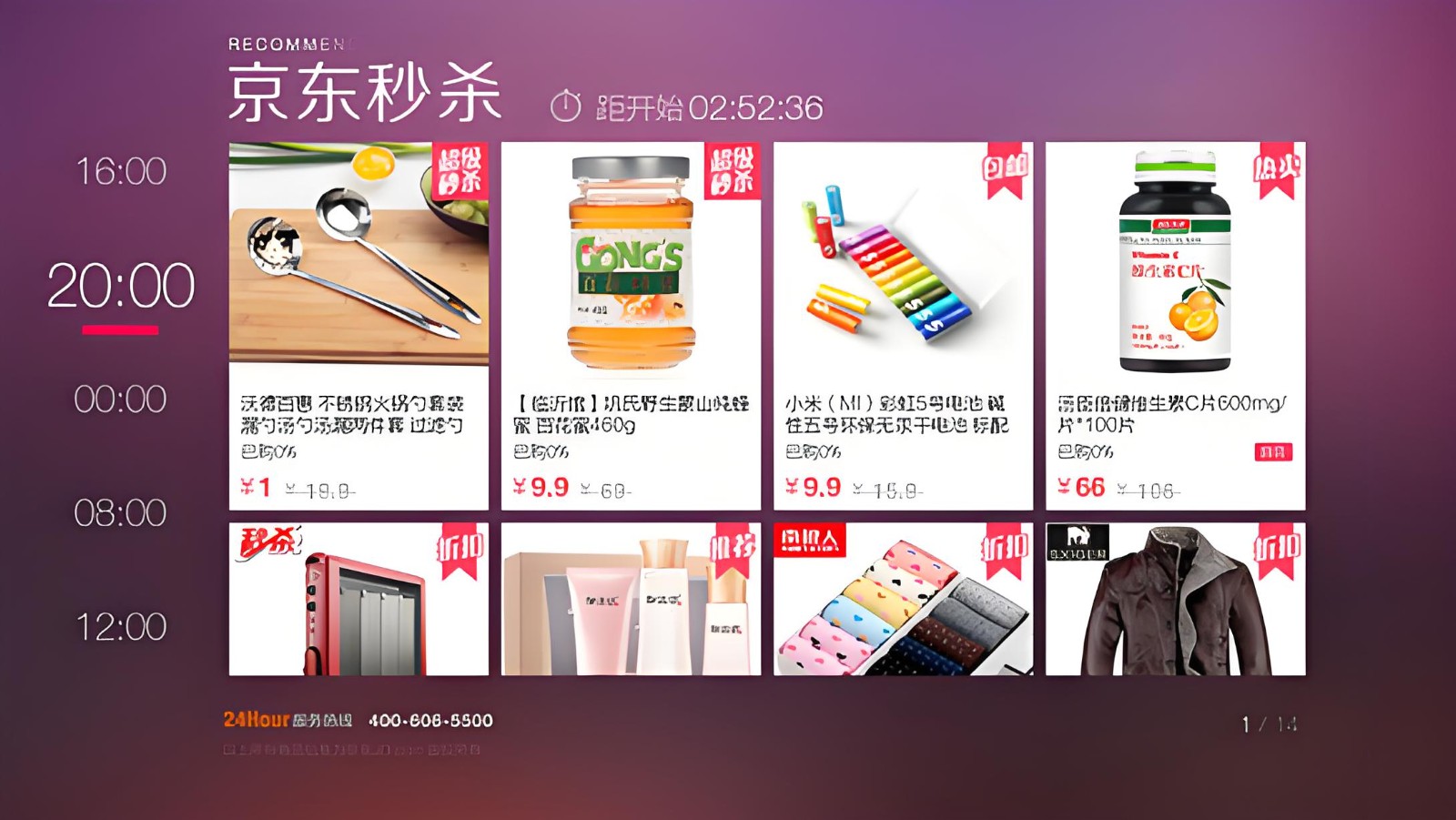The height and width of the screenshot is (820, 1456).
Task: View the brown leather jacket deal
Action: 1175,599
